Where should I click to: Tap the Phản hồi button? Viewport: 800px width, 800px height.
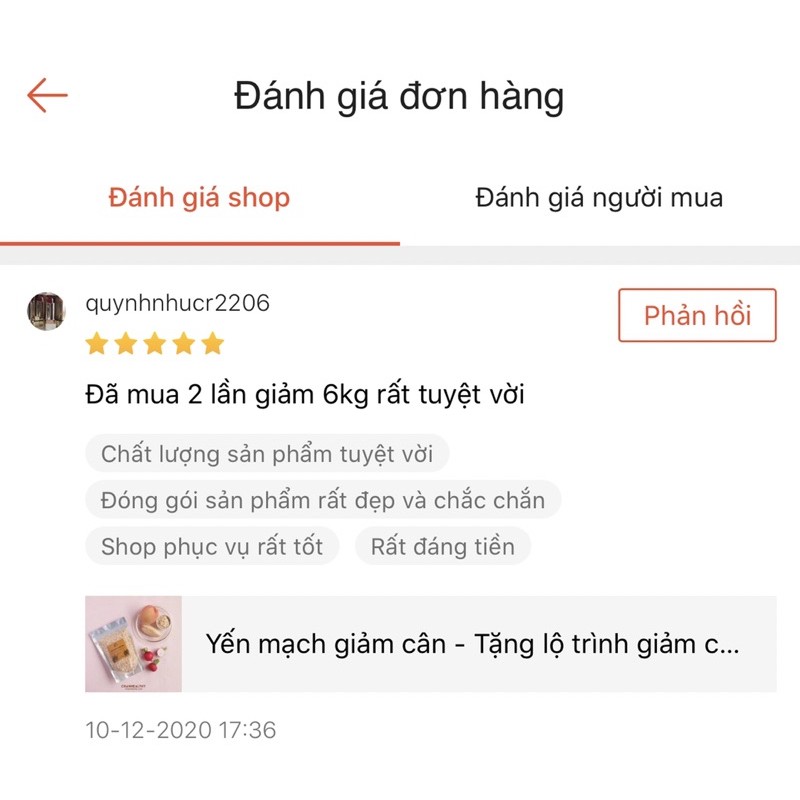[x=697, y=316]
